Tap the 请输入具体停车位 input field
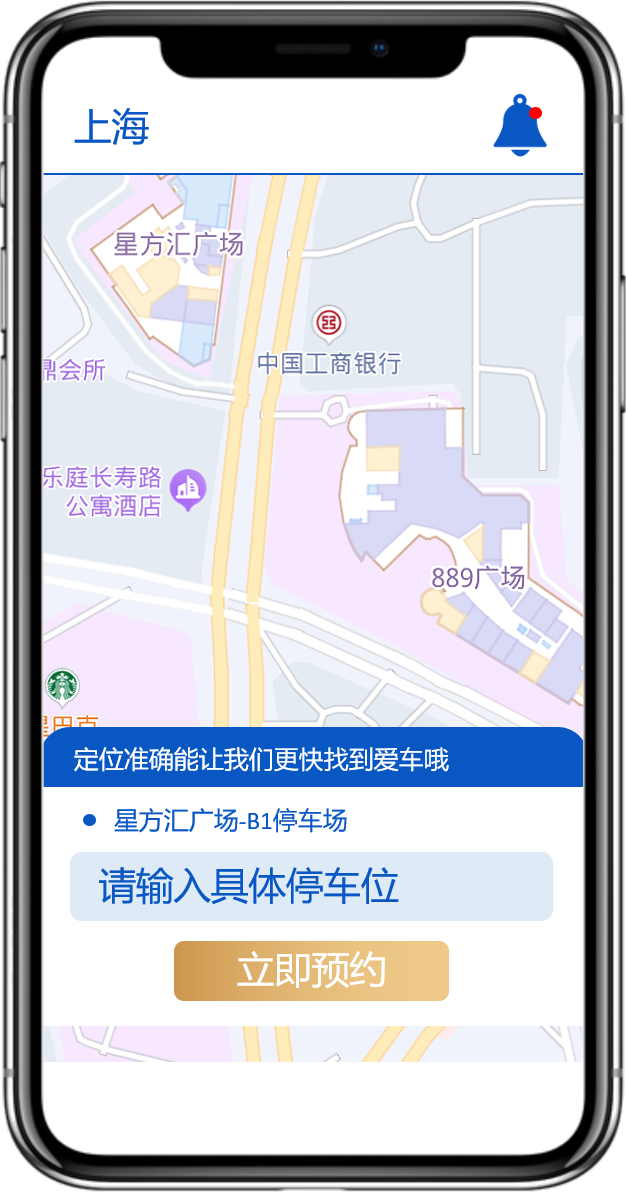This screenshot has height=1193, width=626. tap(311, 886)
